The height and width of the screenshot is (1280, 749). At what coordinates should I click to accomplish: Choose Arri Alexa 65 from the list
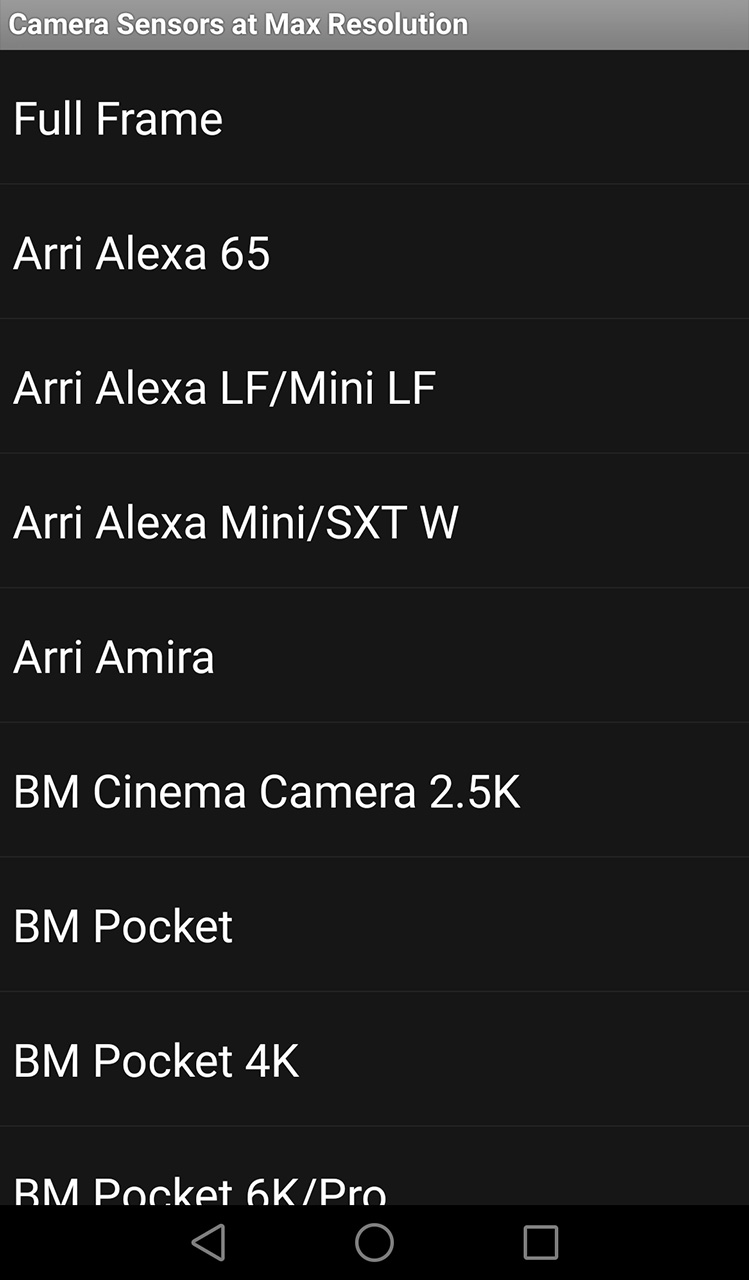pos(374,252)
